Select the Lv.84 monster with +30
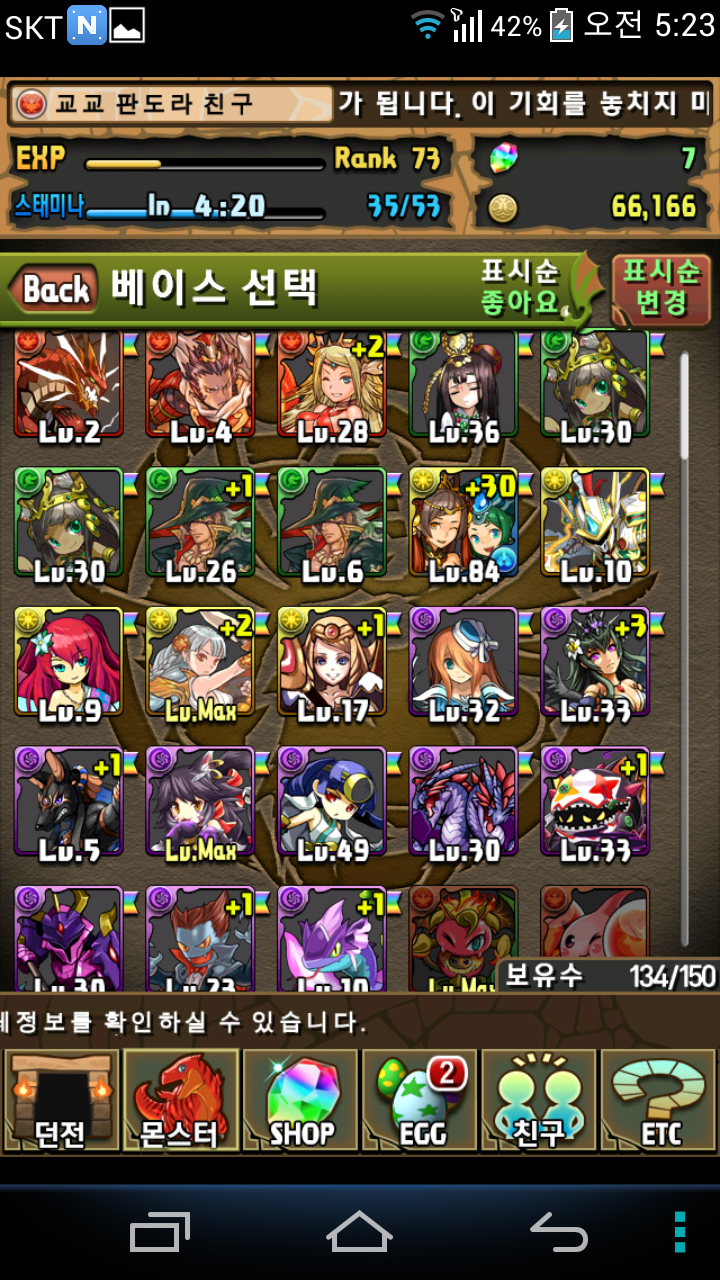This screenshot has height=1280, width=720. 463,525
